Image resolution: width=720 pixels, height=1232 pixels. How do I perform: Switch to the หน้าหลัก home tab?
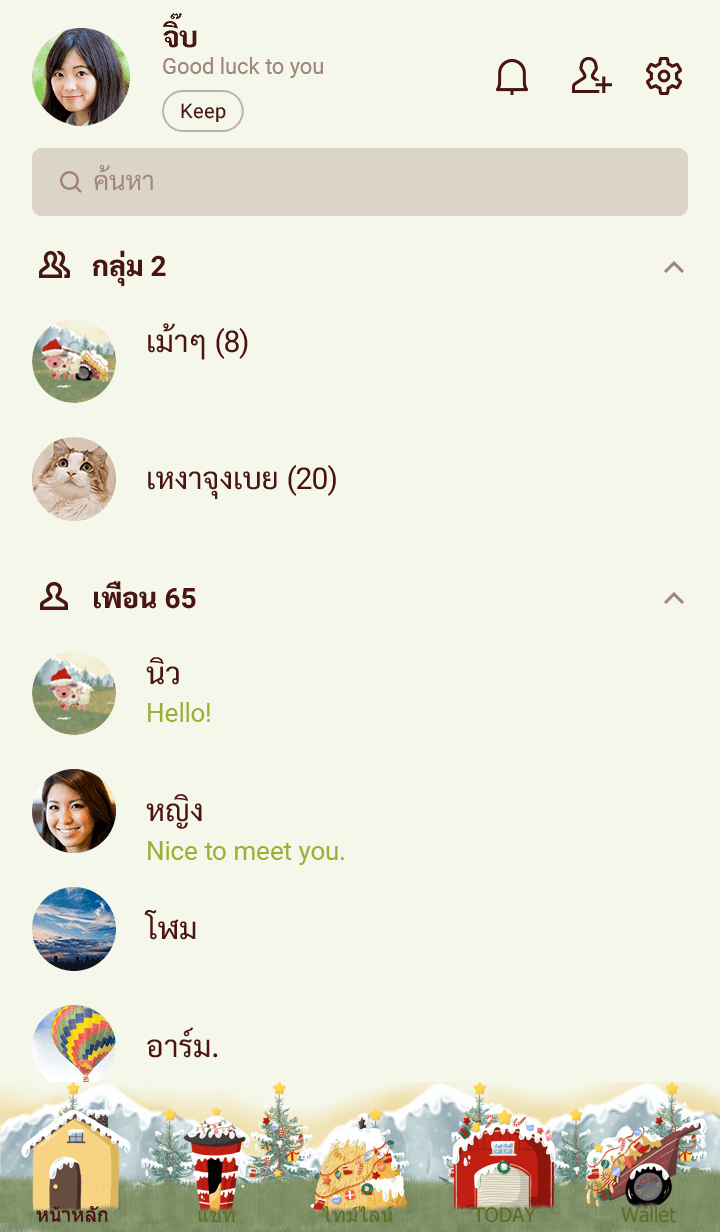(73, 1170)
